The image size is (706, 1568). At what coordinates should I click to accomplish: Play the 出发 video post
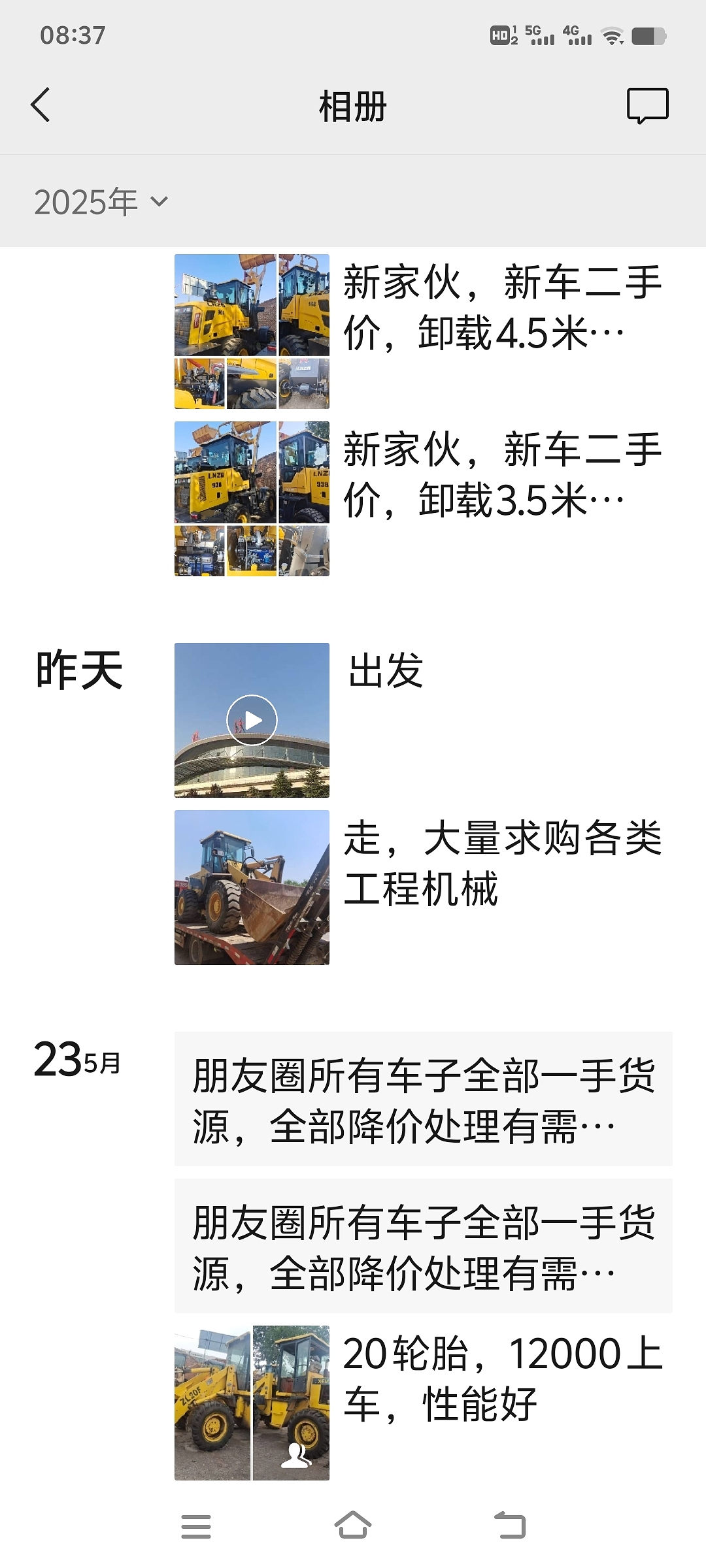pyautogui.click(x=252, y=720)
